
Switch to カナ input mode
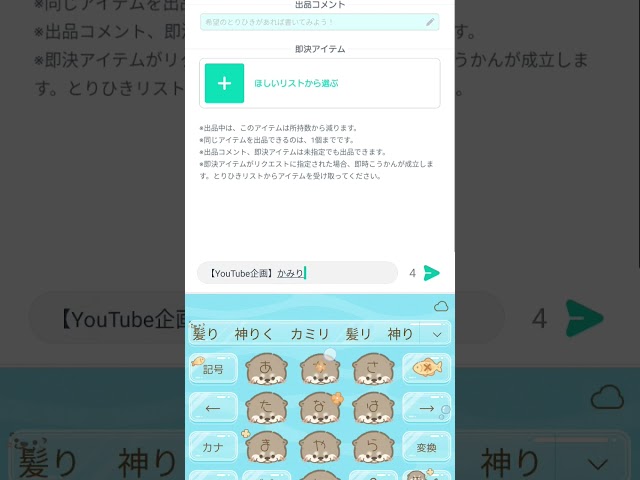(213, 447)
